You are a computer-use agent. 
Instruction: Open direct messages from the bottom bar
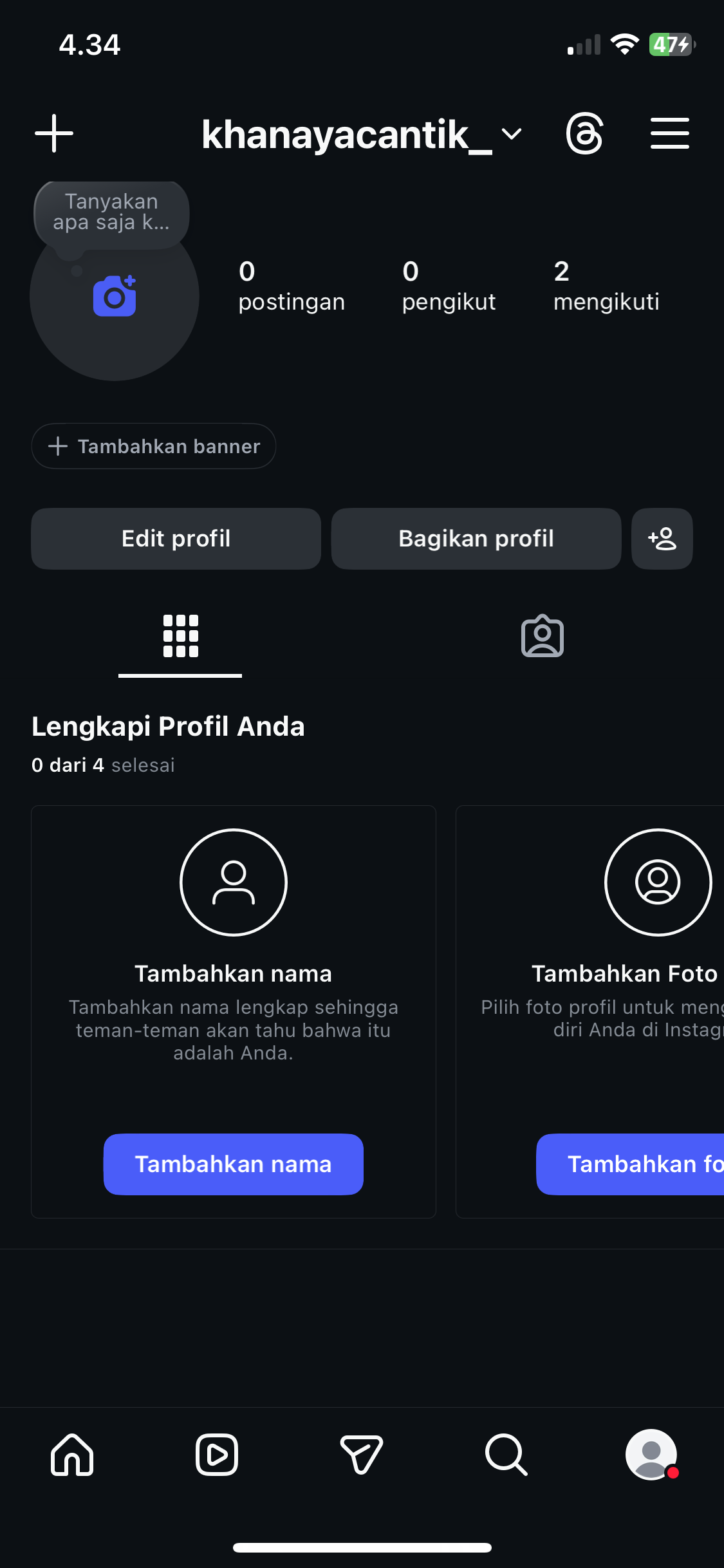[x=362, y=1455]
